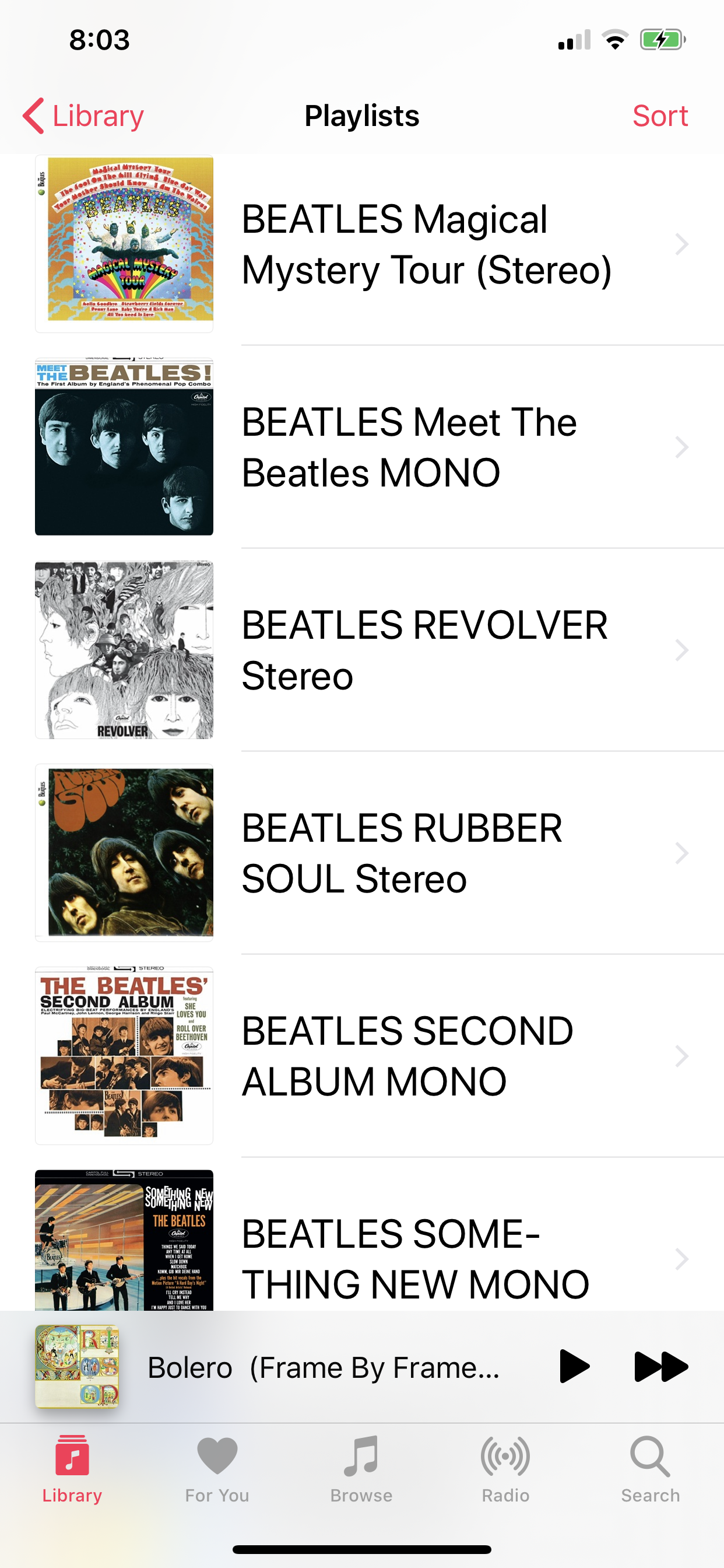Open BEATLES RUBBER SOUL Stereo playlist
The height and width of the screenshot is (1568, 724).
426,853
